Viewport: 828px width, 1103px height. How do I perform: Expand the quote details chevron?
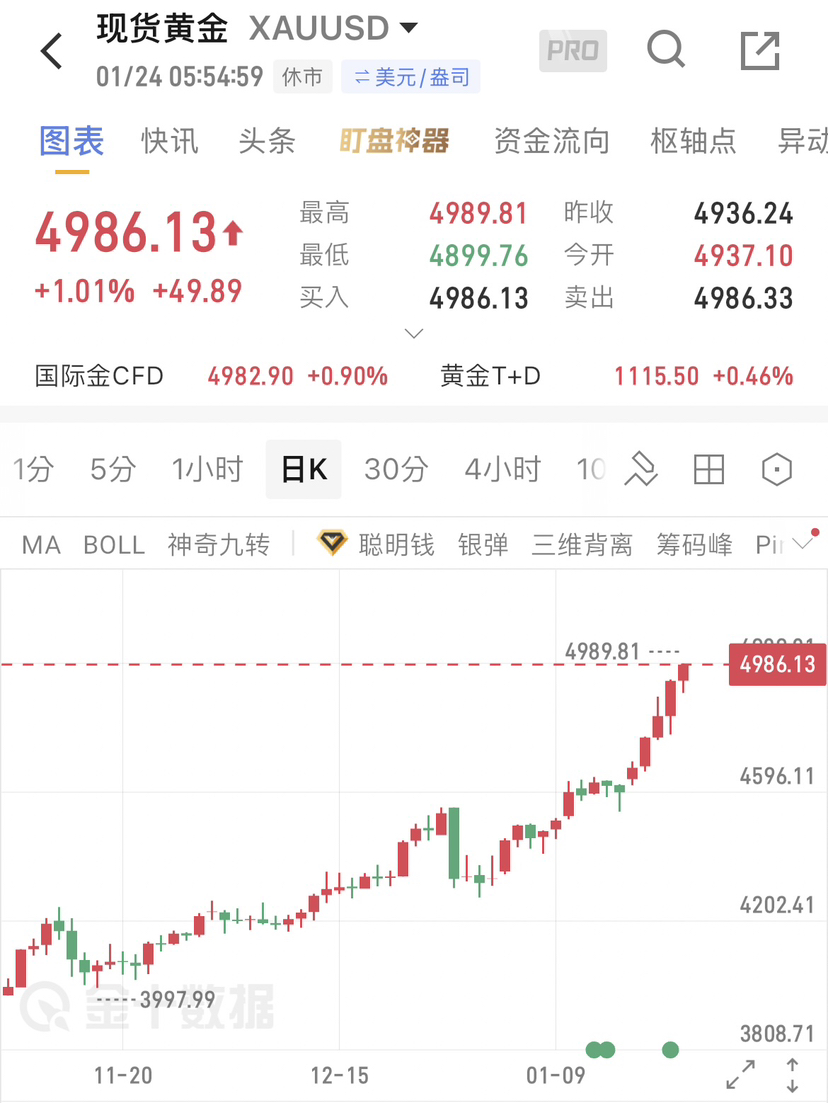pyautogui.click(x=414, y=333)
